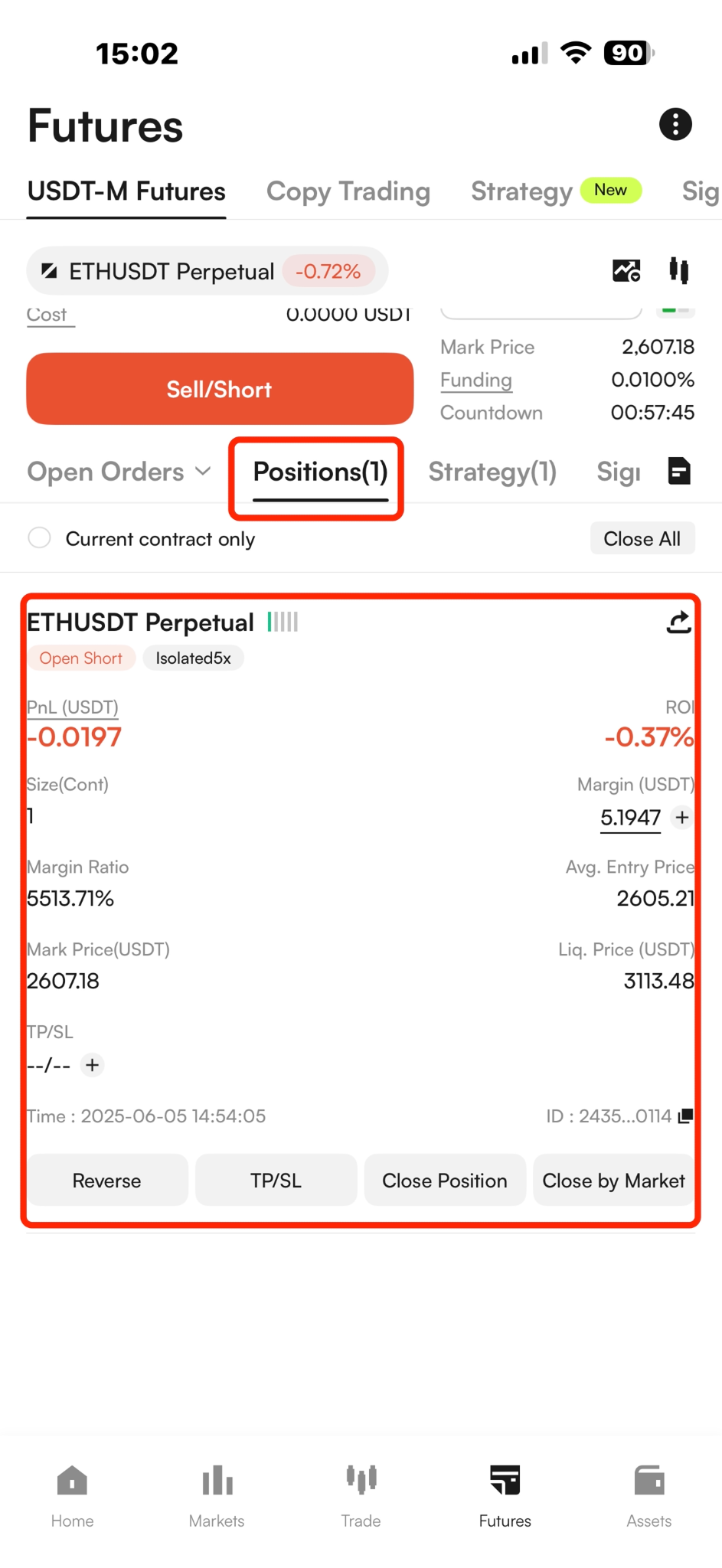
Task: Open the candlestick chart icon
Action: (678, 270)
